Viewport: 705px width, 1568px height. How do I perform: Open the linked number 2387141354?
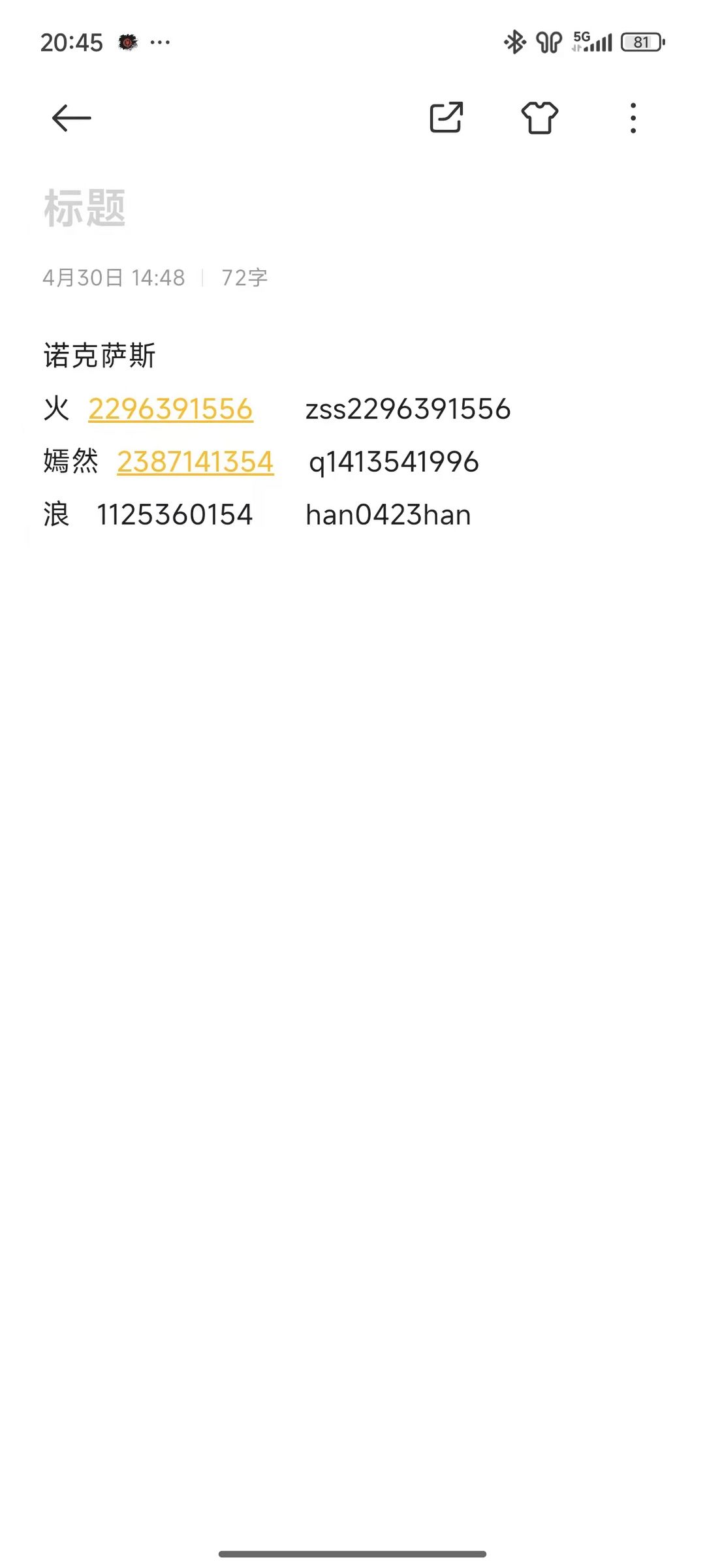pyautogui.click(x=195, y=462)
